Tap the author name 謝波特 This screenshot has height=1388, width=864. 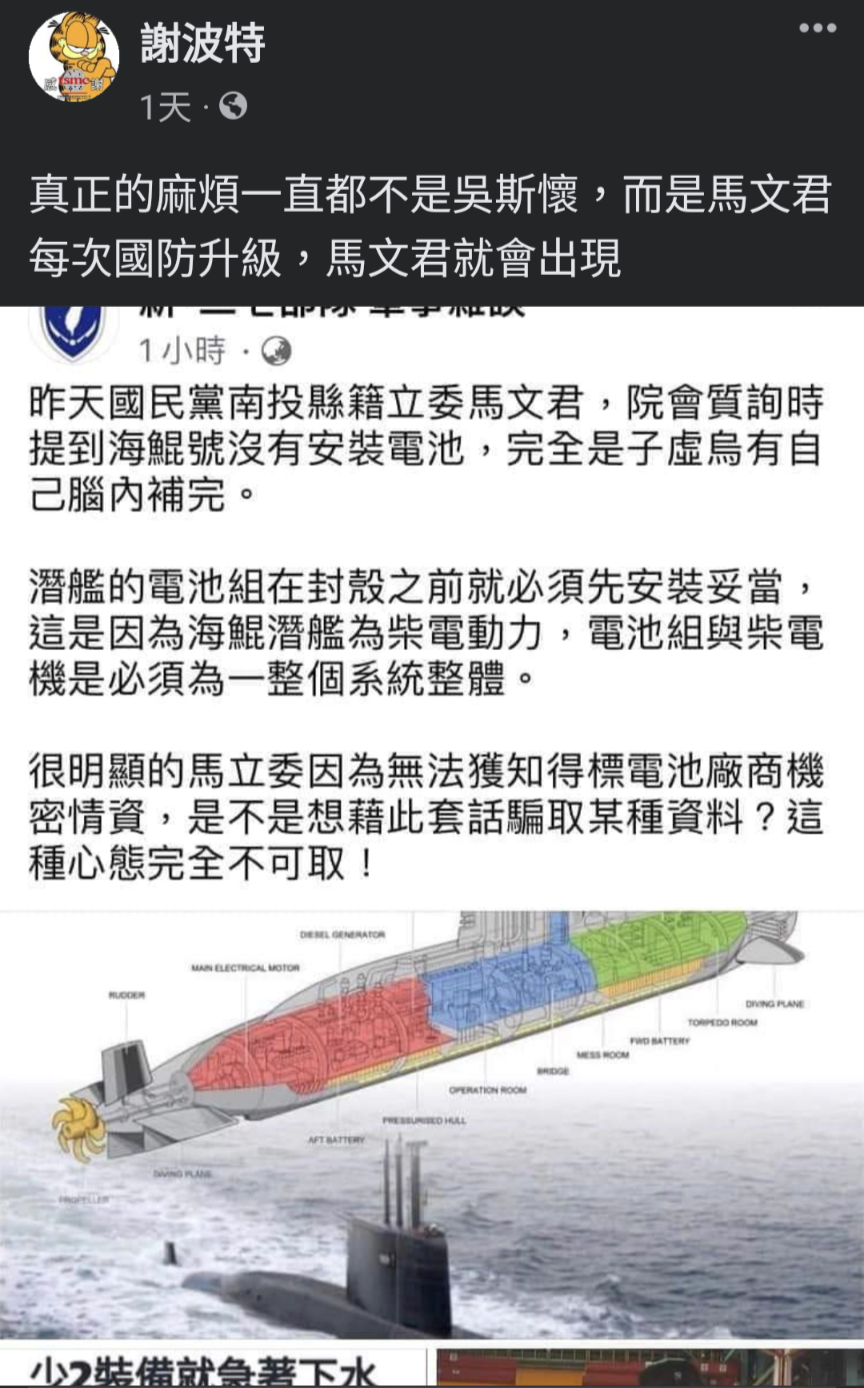coord(203,43)
